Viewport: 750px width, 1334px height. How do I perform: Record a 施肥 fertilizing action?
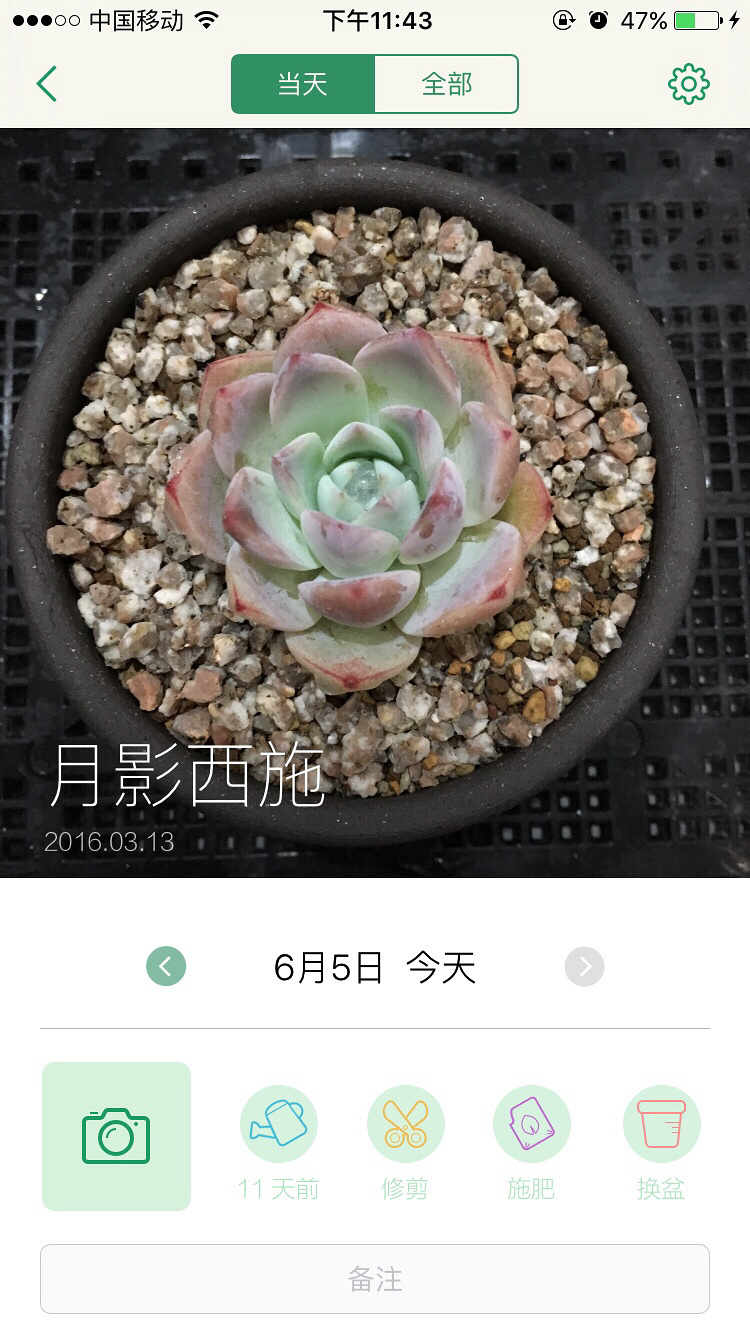[531, 1124]
